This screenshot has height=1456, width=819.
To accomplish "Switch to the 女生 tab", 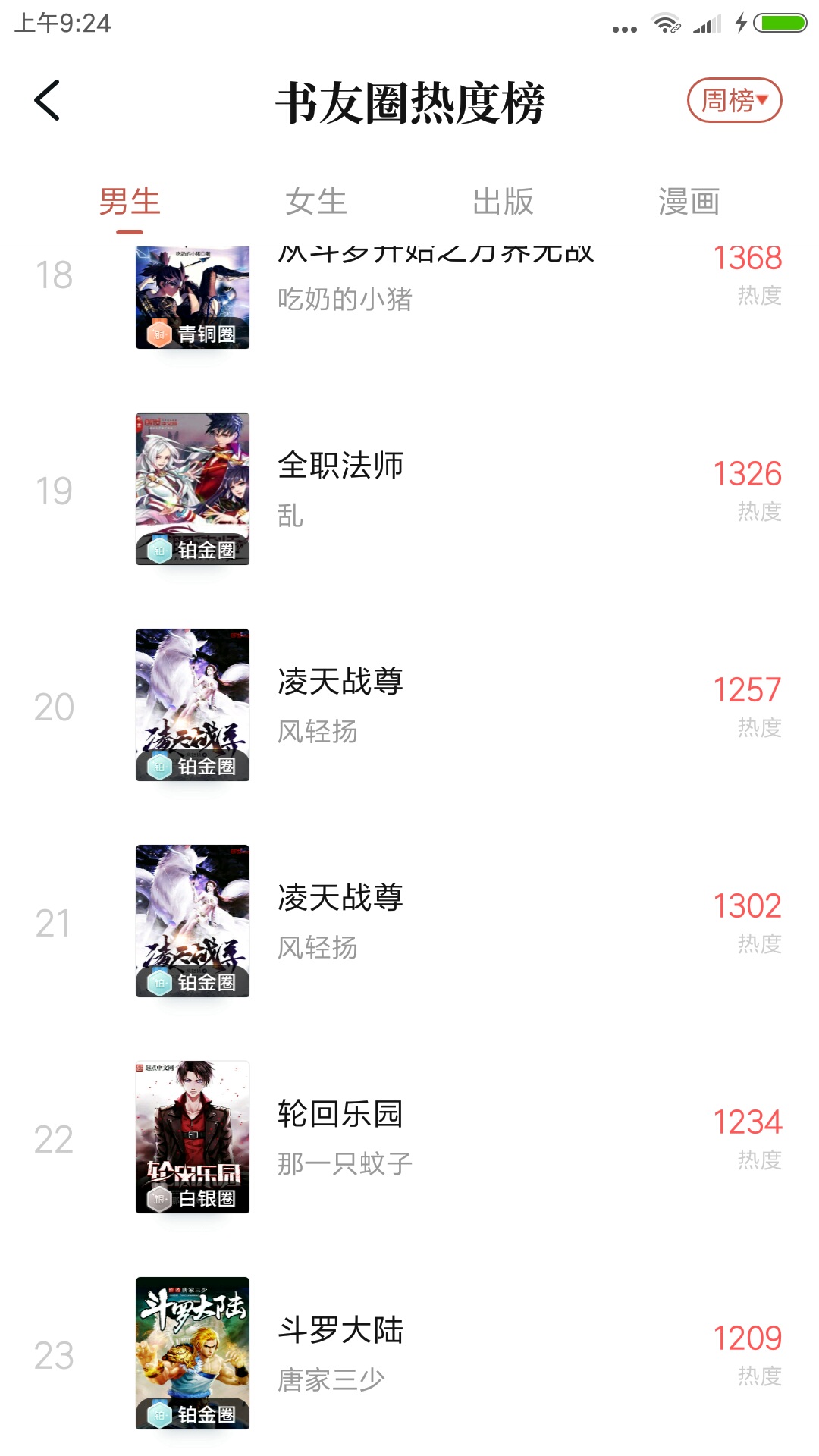I will pyautogui.click(x=316, y=202).
